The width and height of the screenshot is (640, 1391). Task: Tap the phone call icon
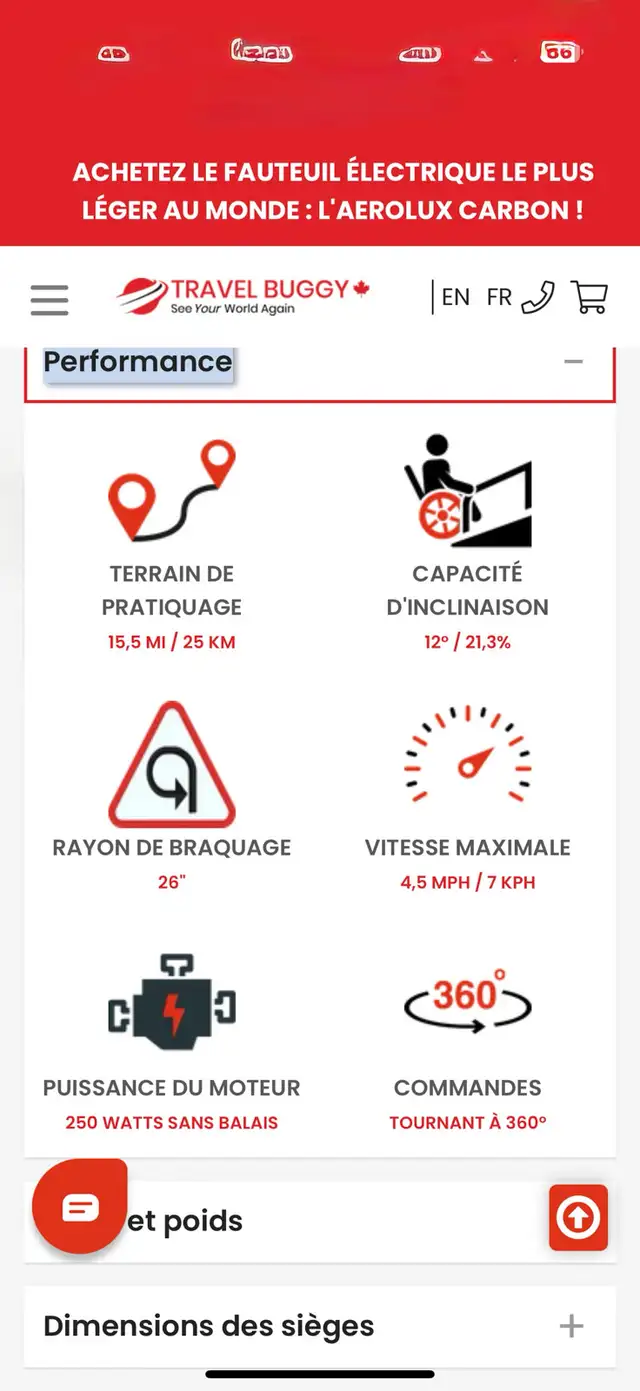coord(538,297)
